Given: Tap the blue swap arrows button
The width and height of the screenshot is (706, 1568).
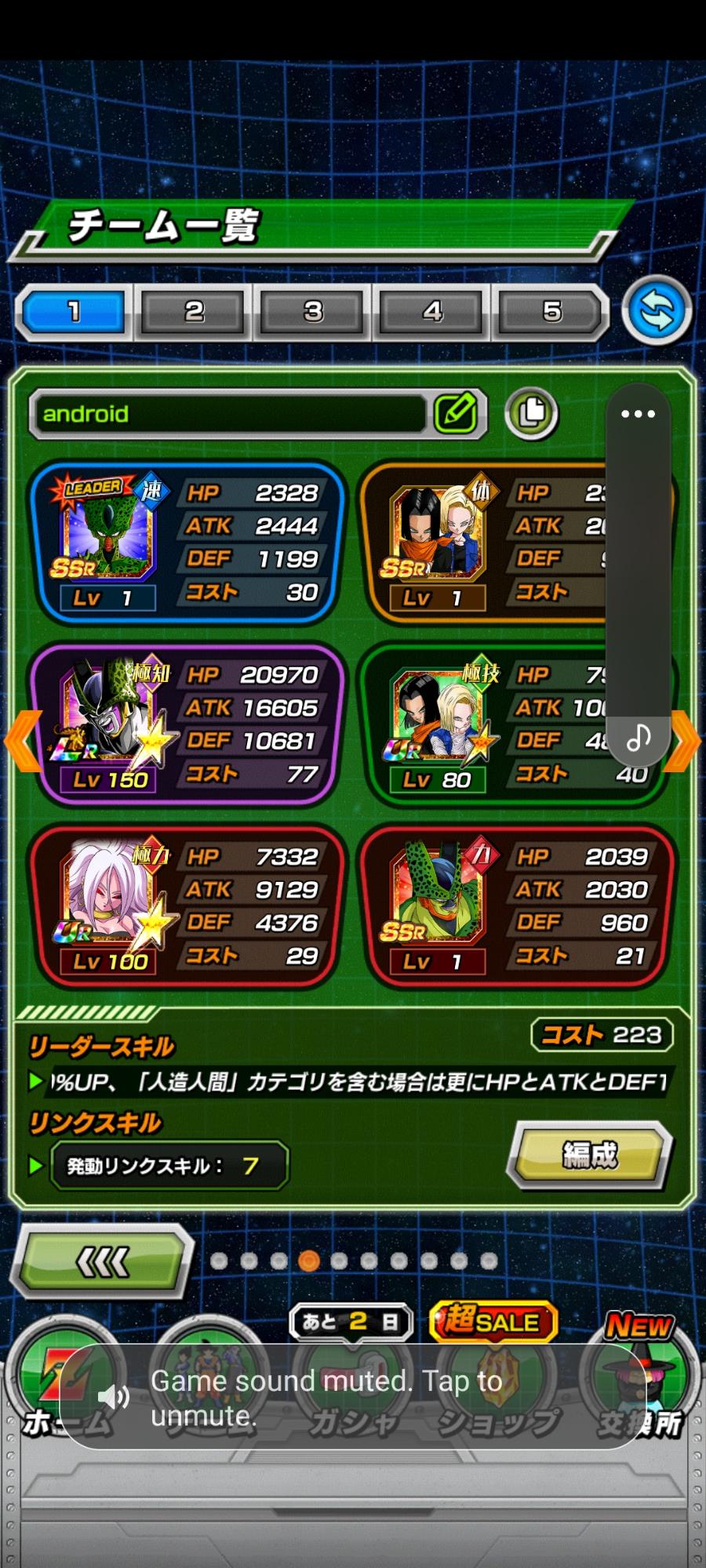Looking at the screenshot, I should 657,311.
